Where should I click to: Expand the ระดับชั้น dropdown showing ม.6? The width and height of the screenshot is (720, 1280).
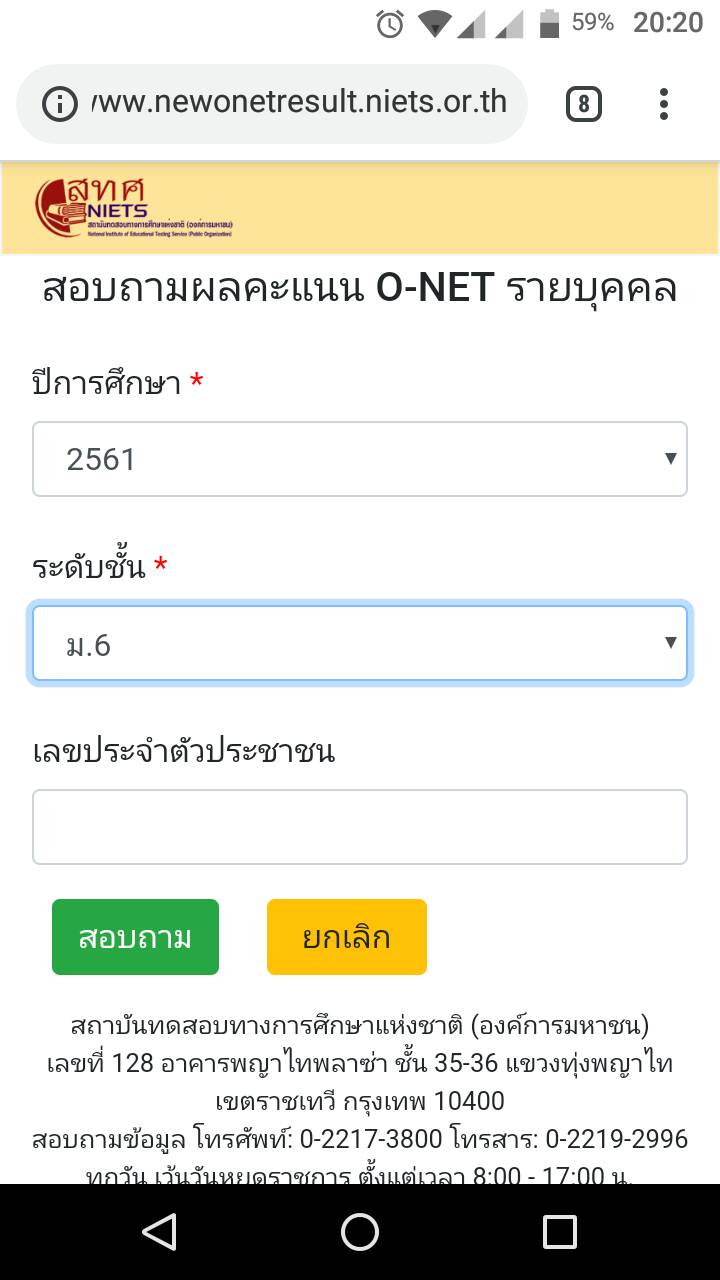click(x=360, y=643)
